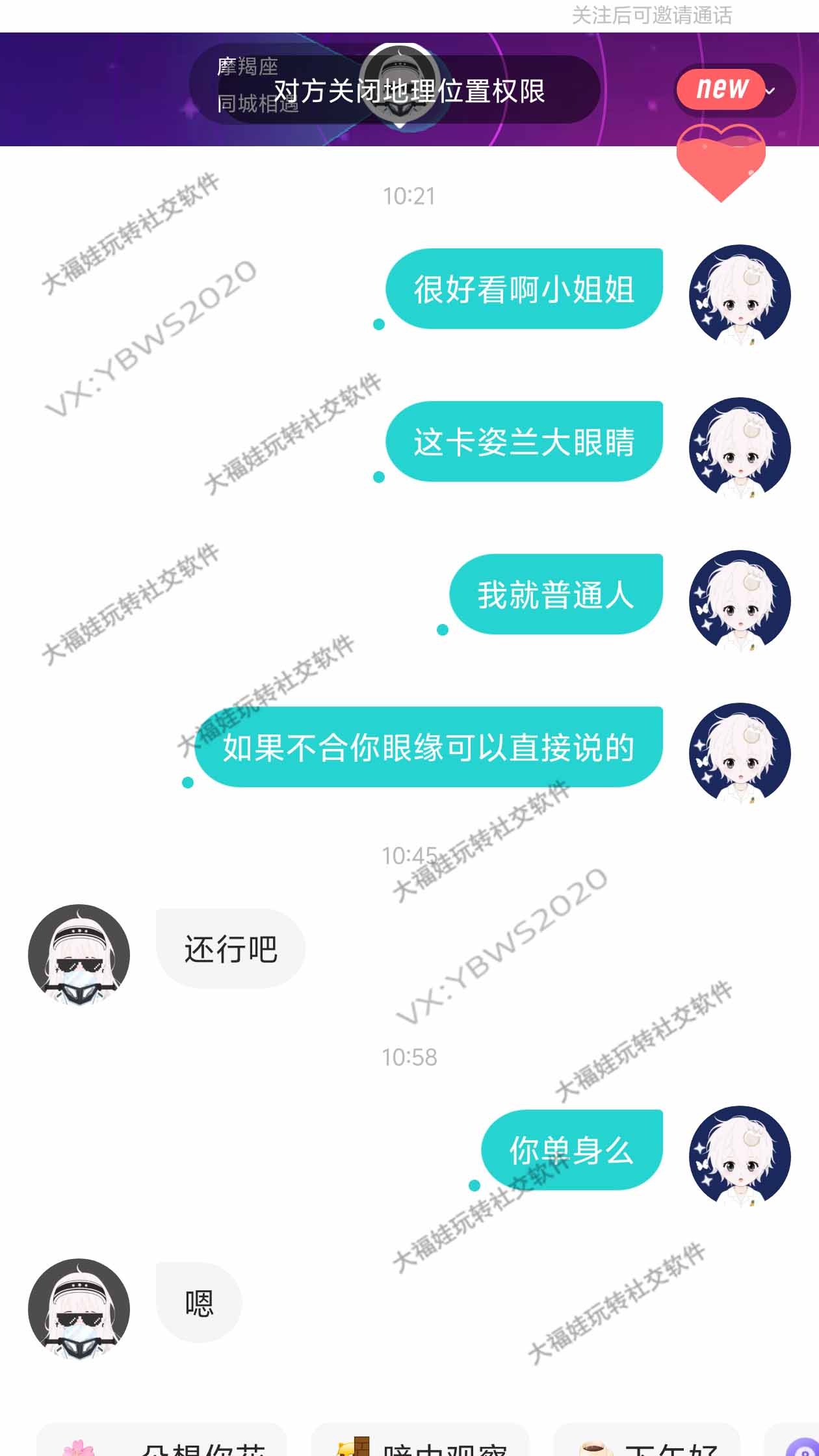Screen dimensions: 819x1456
Task: Open the sunglasses avatar beside 还行吧
Action: tap(79, 954)
